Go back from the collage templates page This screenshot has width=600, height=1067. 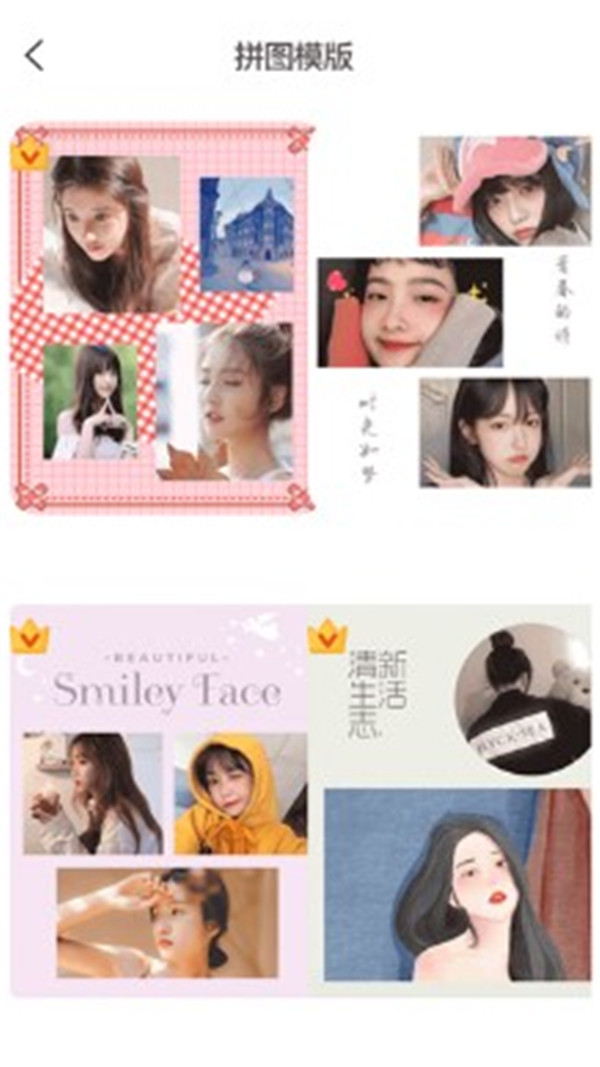(35, 56)
